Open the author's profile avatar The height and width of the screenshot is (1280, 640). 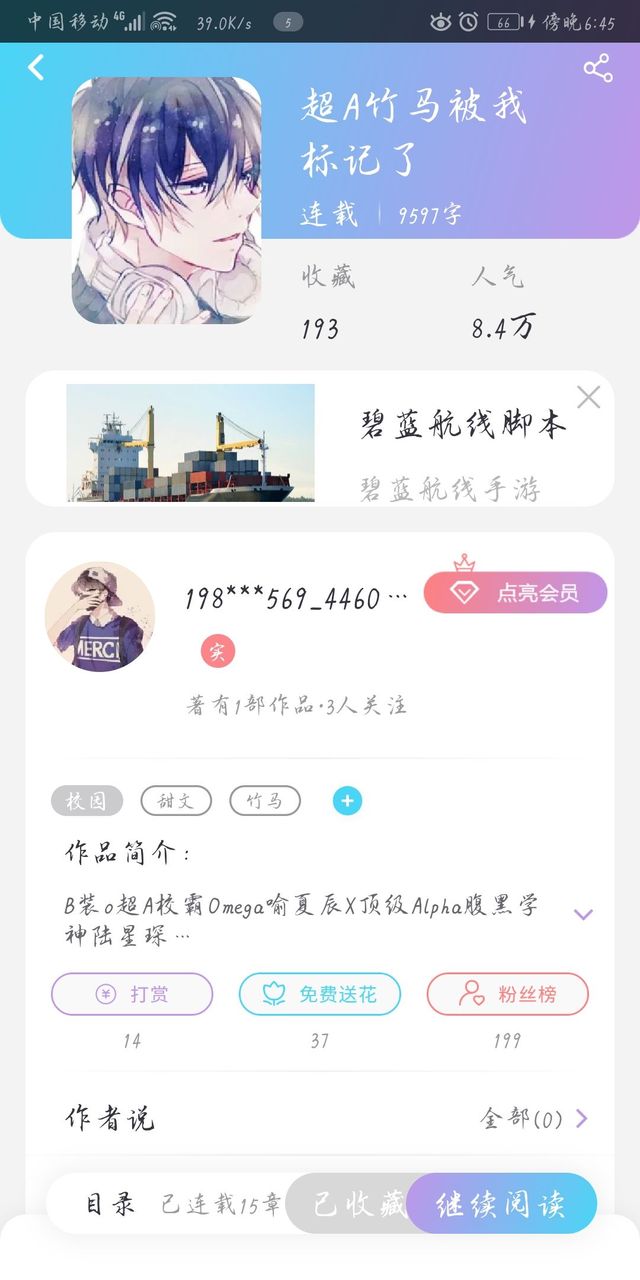click(x=100, y=616)
